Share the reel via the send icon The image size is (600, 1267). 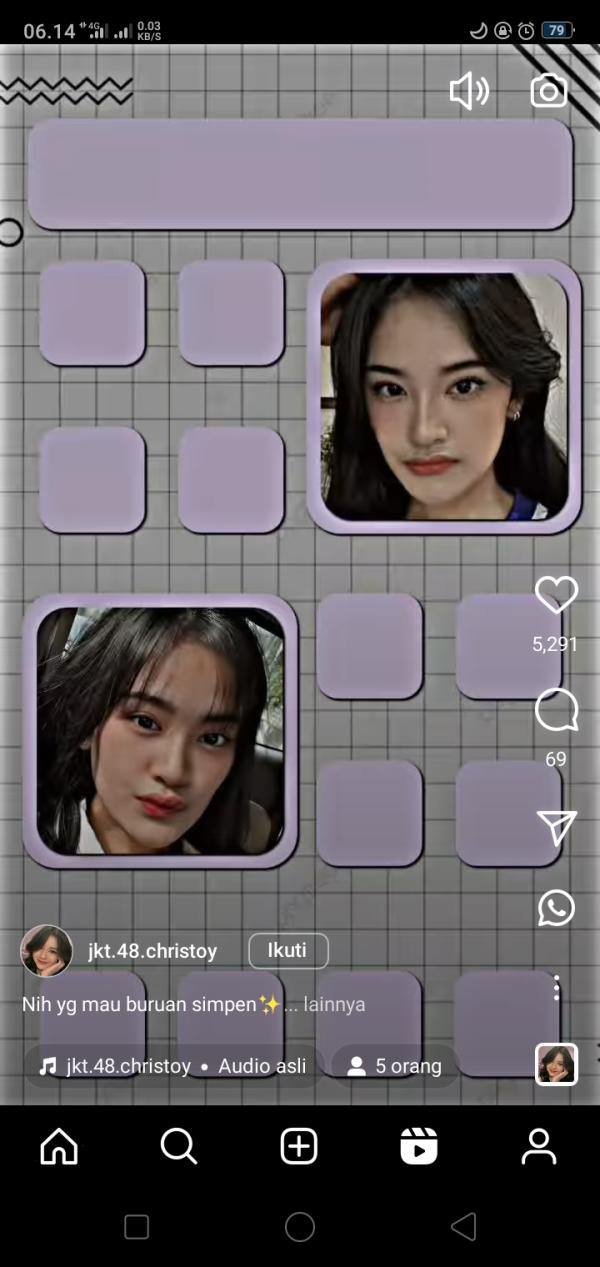[x=556, y=827]
